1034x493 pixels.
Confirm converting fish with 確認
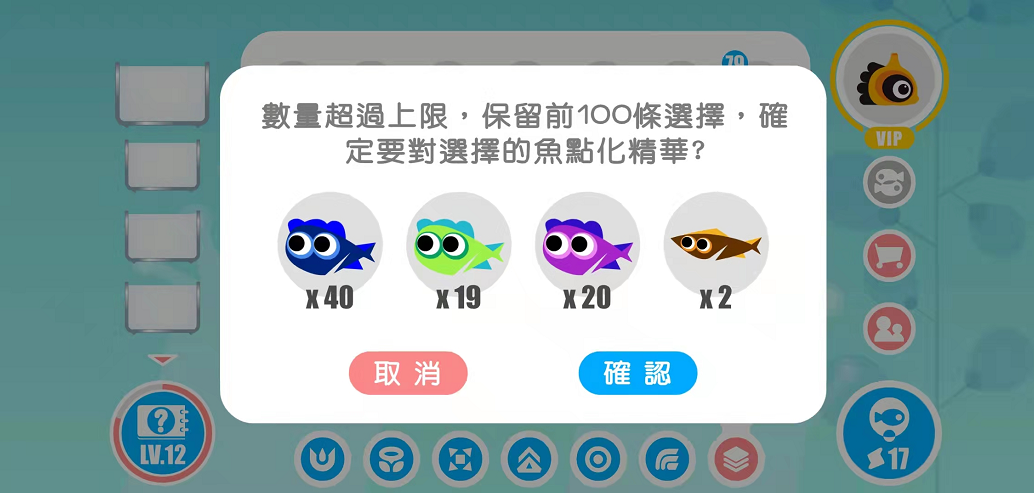coord(637,373)
